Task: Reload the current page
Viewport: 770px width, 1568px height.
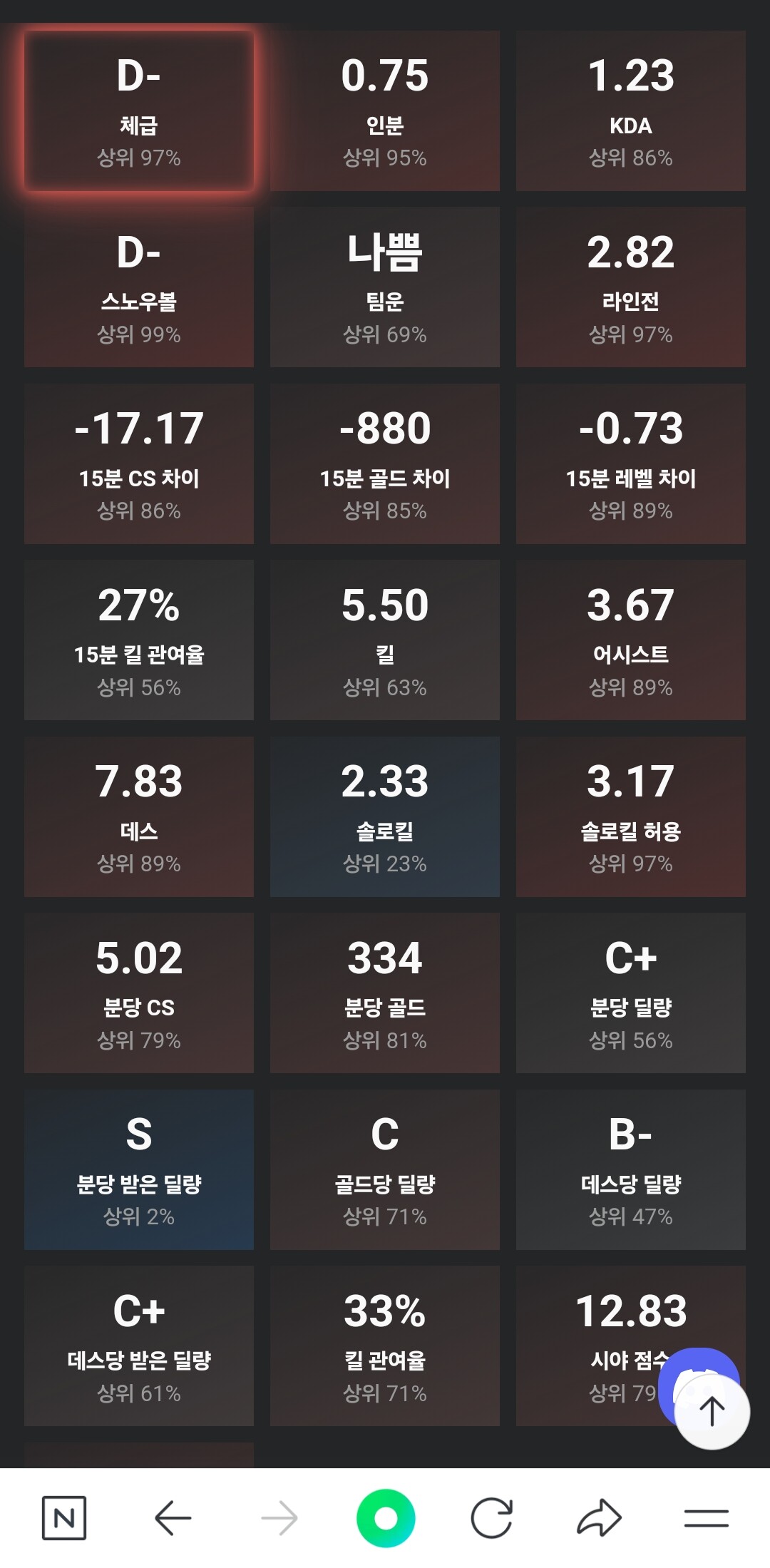Action: 492,1517
